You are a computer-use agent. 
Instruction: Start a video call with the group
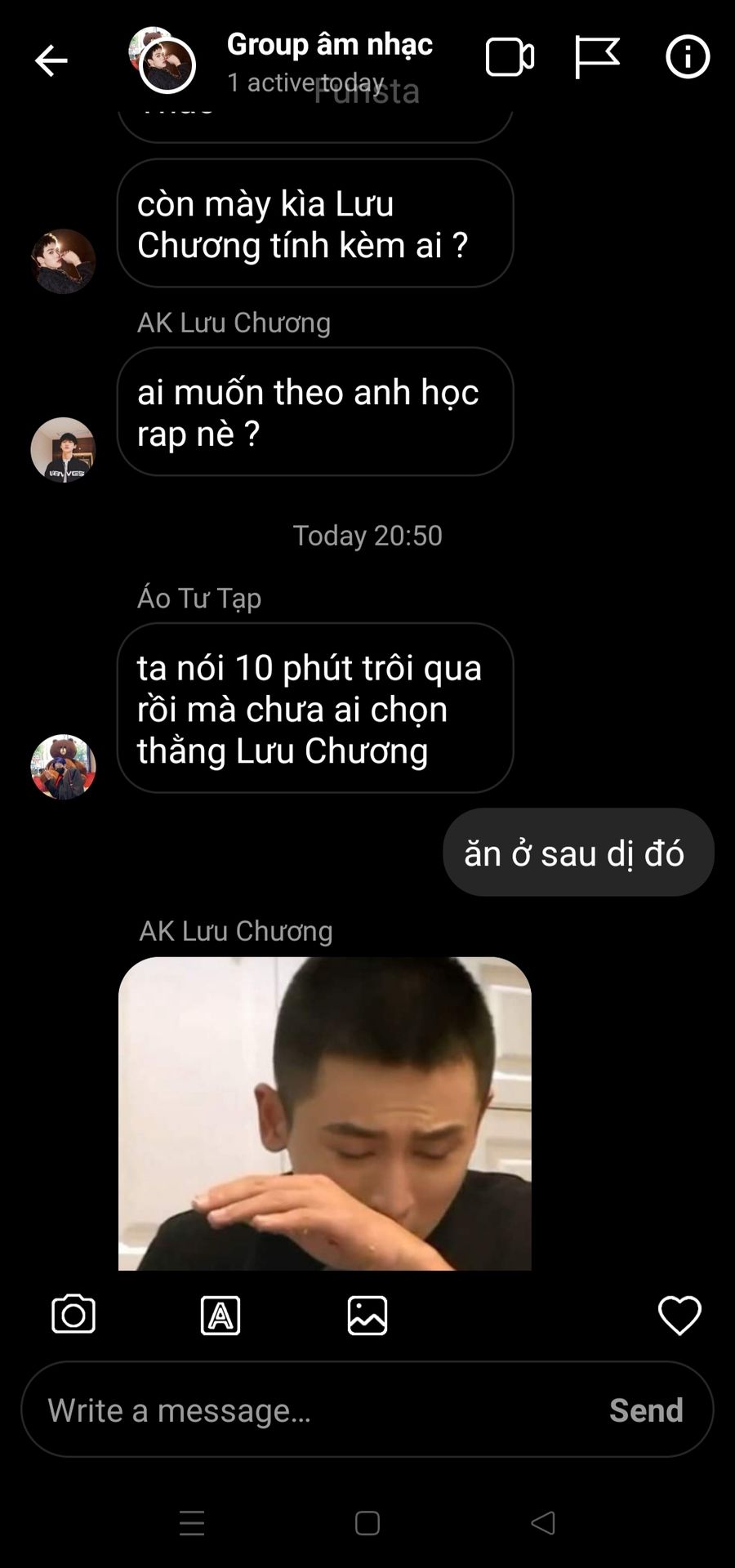coord(510,58)
